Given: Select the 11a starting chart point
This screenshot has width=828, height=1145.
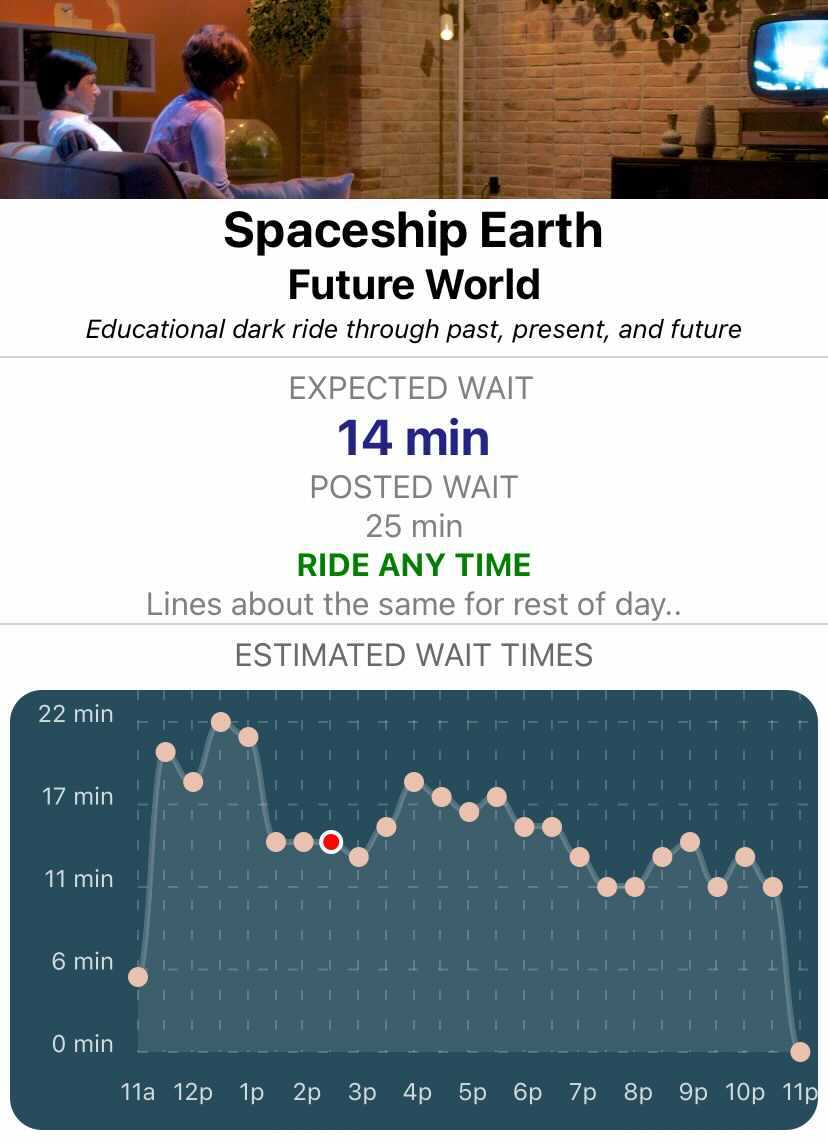Looking at the screenshot, I should 138,976.
